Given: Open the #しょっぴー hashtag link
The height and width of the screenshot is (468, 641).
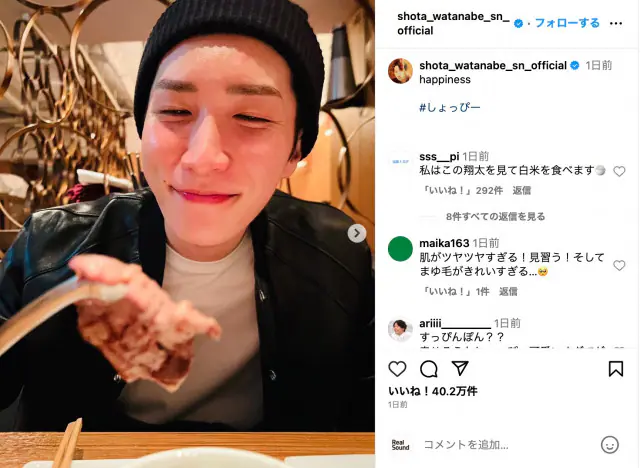Looking at the screenshot, I should click(449, 106).
